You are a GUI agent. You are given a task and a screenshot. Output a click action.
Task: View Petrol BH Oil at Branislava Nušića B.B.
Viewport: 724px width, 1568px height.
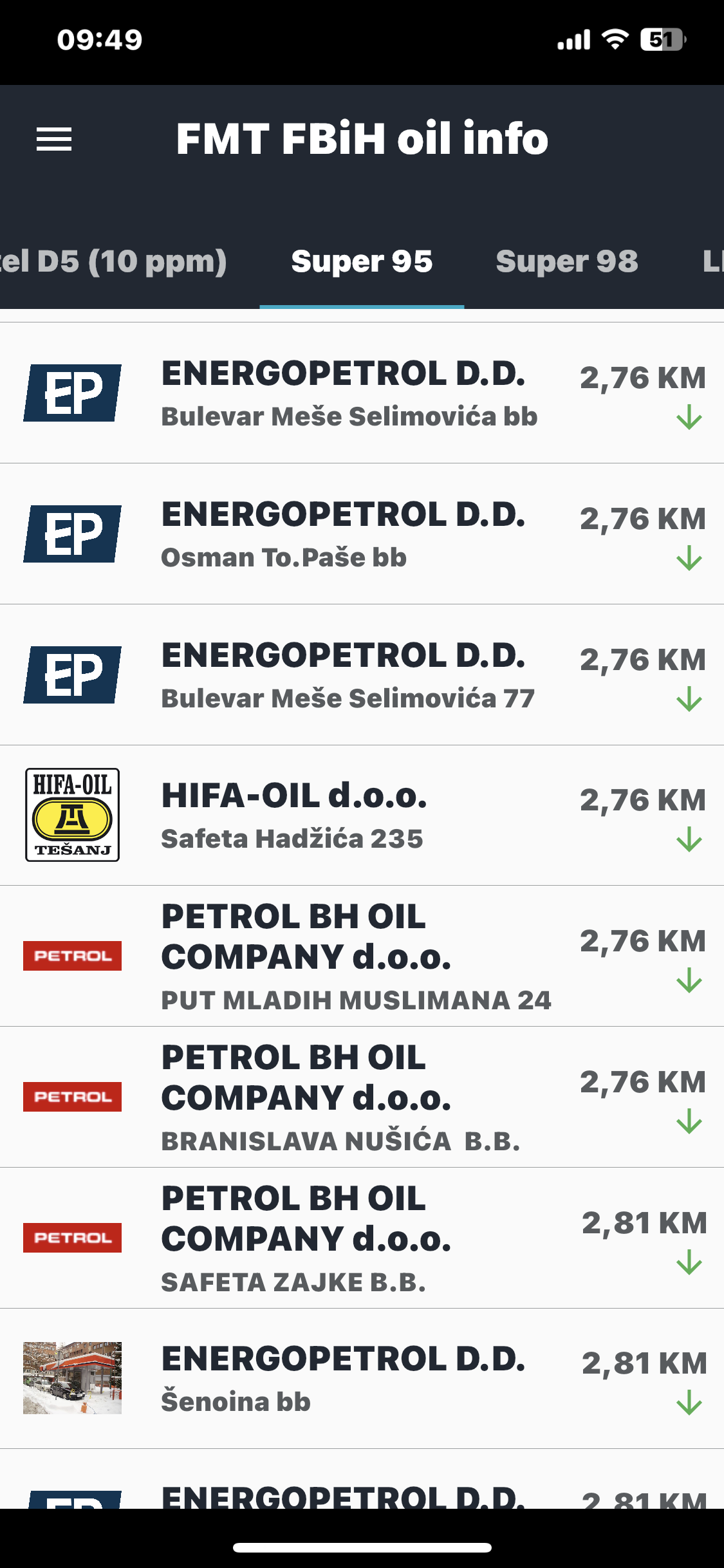[x=362, y=1097]
